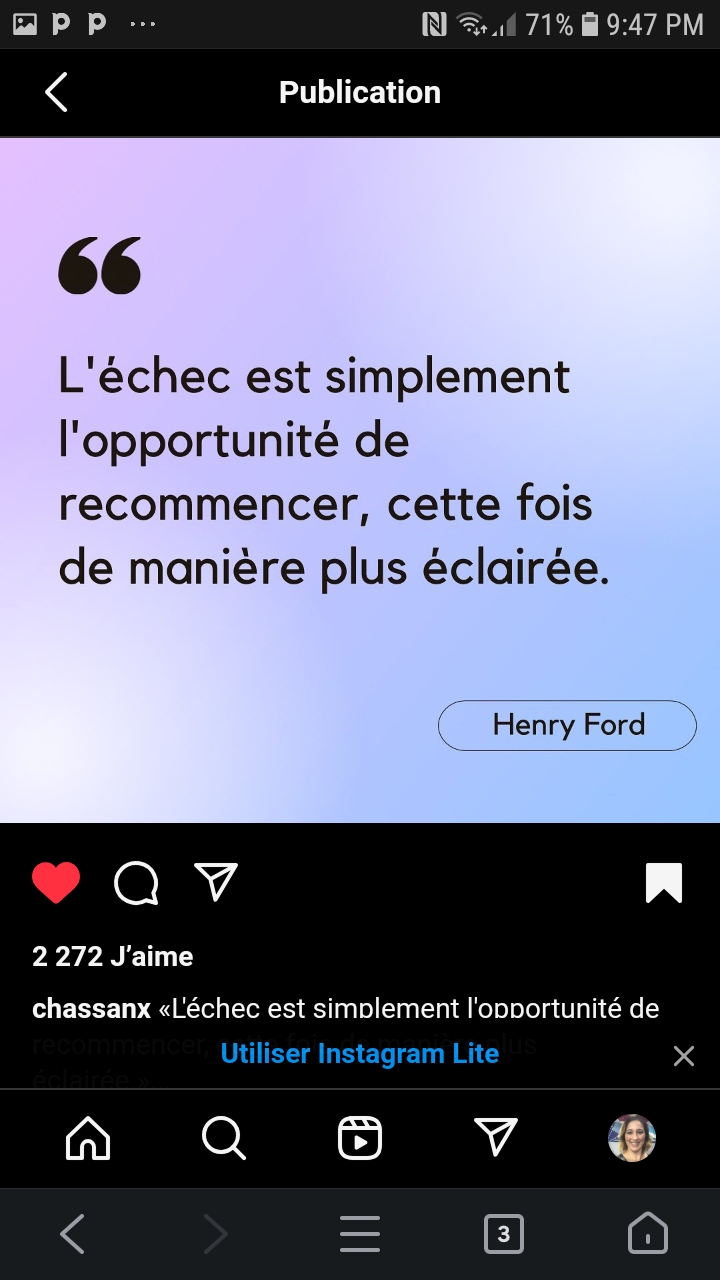Tap Utiliser Instagram Lite banner link
This screenshot has width=720, height=1280.
pyautogui.click(x=359, y=1054)
